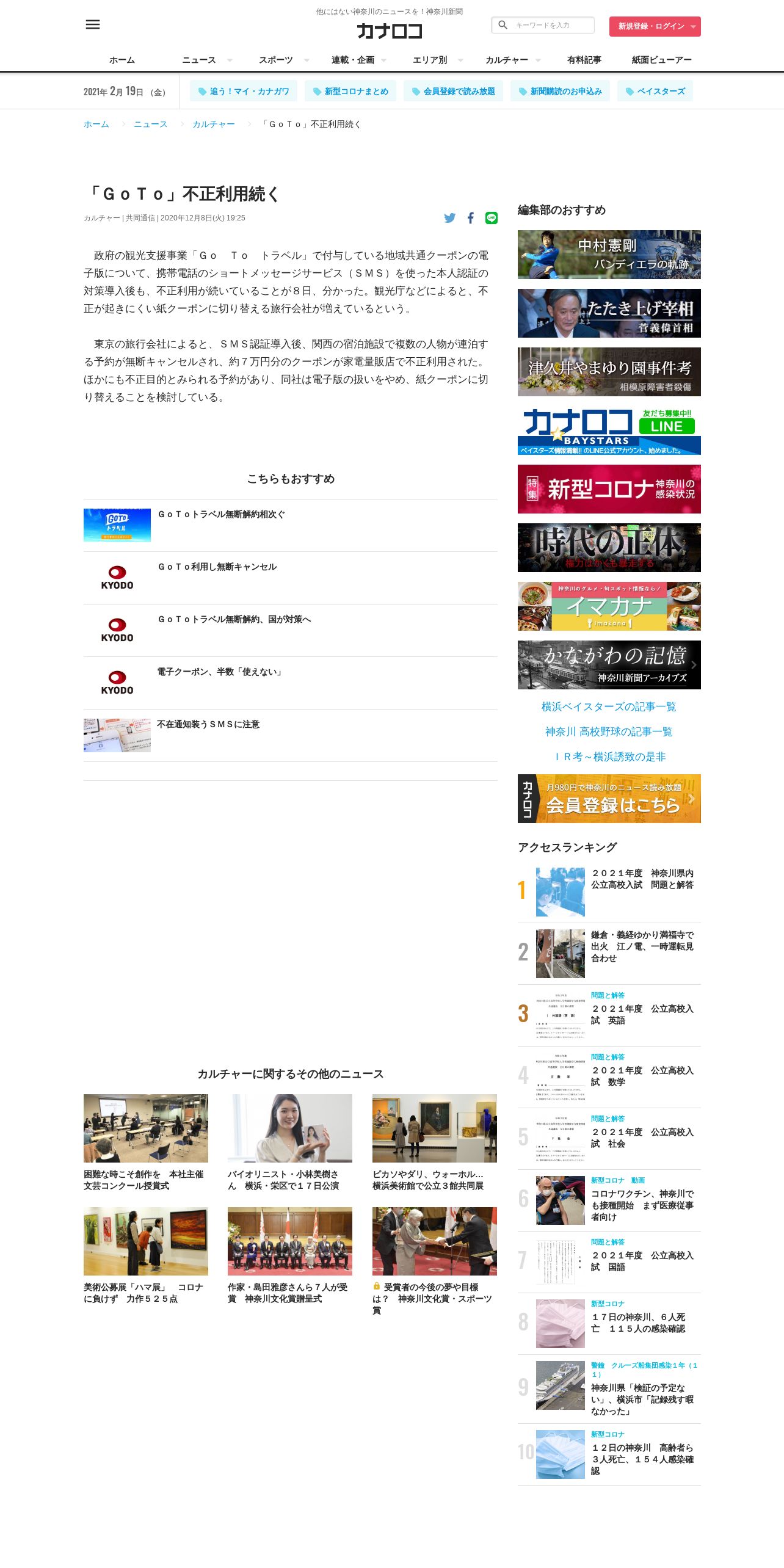Go to カルチャー in the breadcrumb

(x=213, y=124)
